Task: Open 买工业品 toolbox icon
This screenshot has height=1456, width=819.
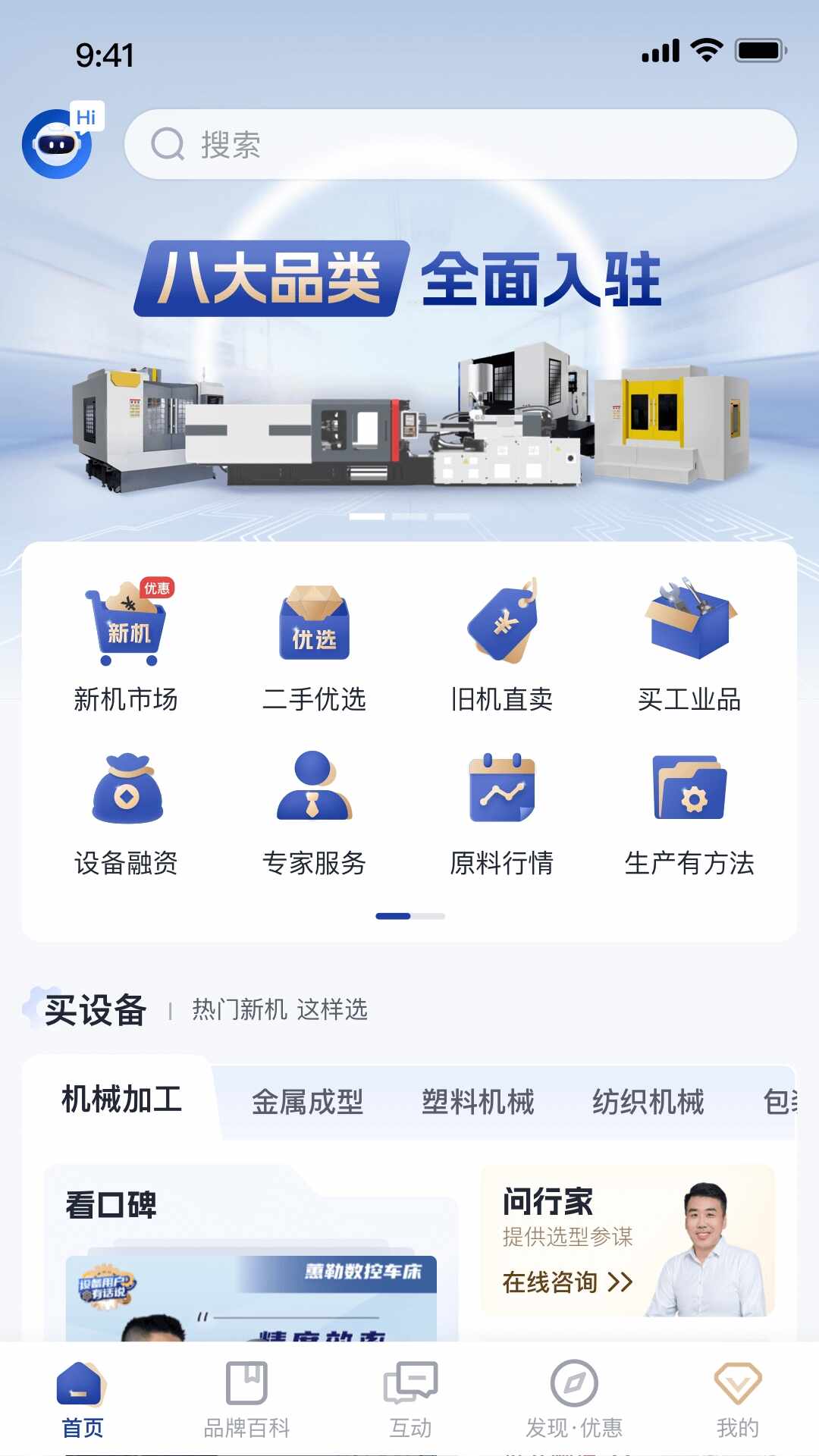Action: (692, 622)
